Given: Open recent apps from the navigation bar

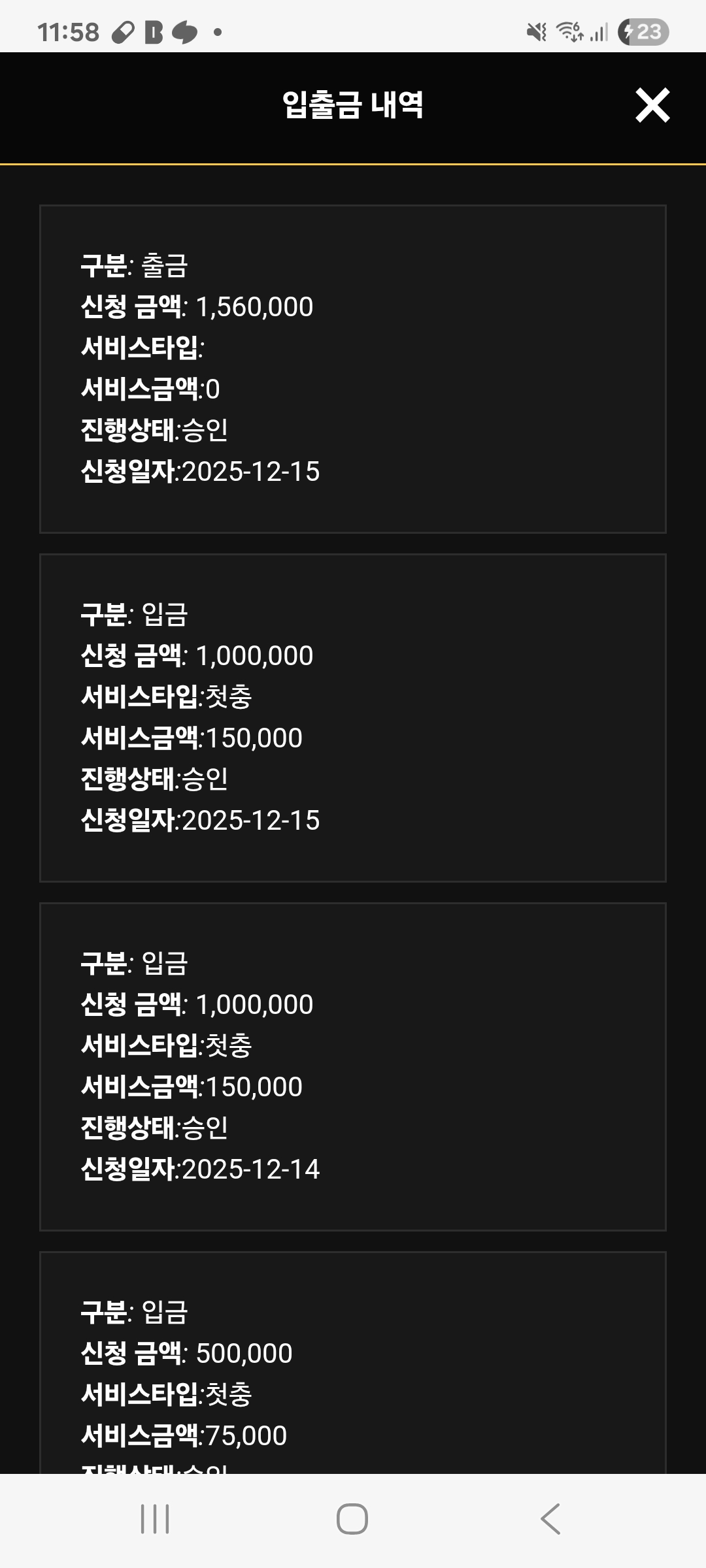Looking at the screenshot, I should pos(155,1519).
